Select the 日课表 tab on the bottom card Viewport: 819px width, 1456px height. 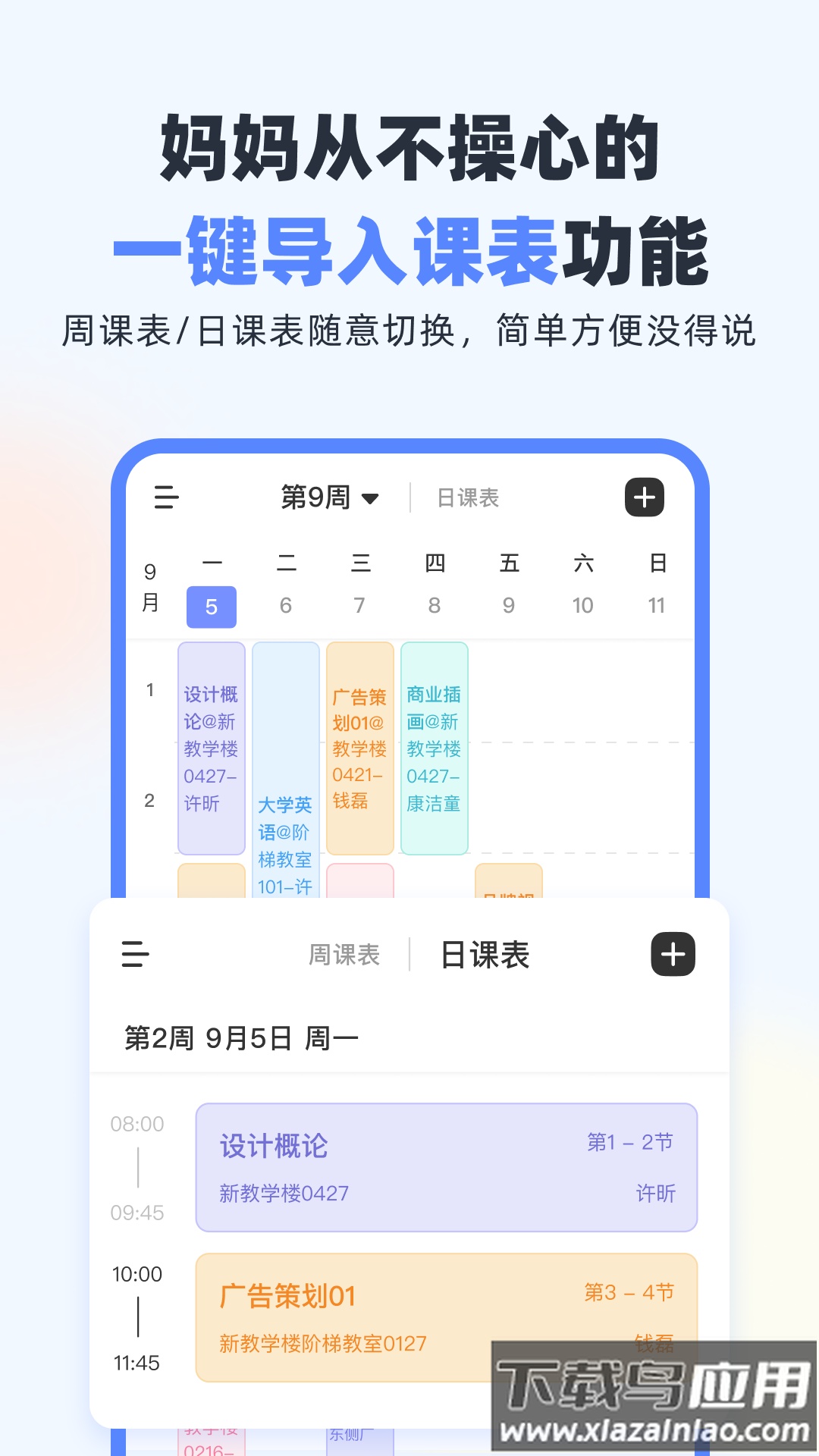(483, 954)
